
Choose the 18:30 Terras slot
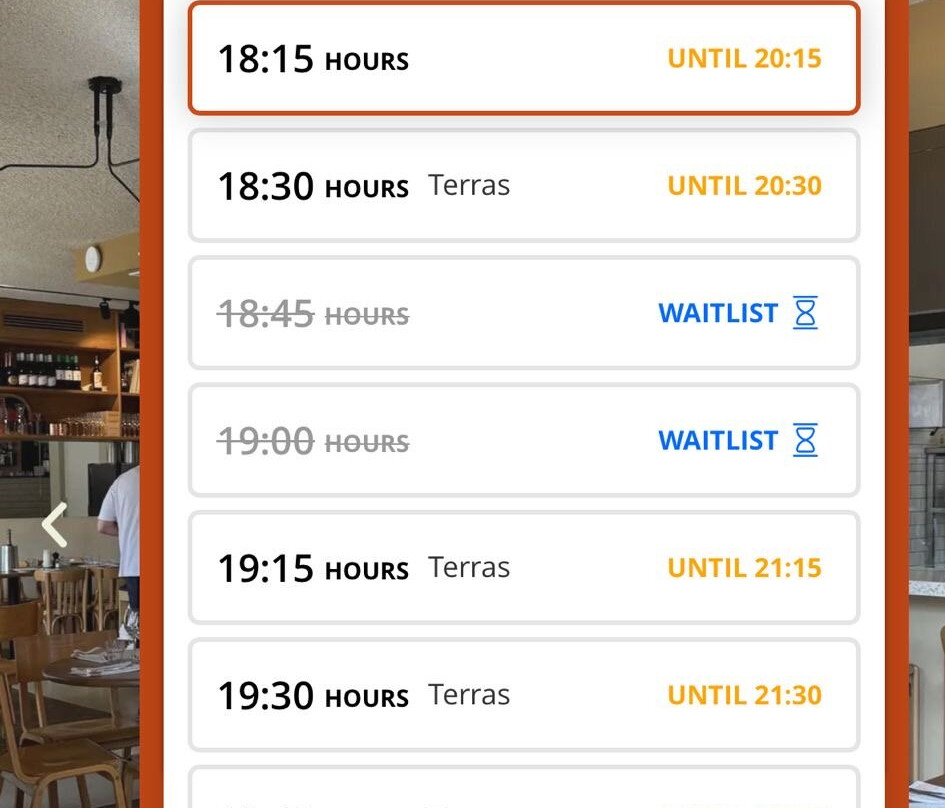tap(523, 186)
